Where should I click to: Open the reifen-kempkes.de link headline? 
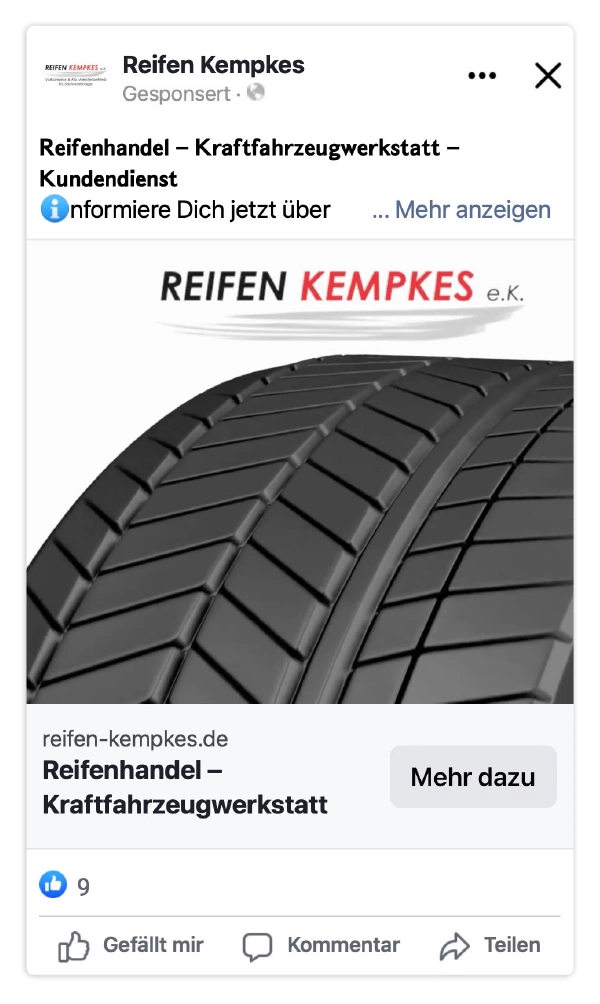185,787
